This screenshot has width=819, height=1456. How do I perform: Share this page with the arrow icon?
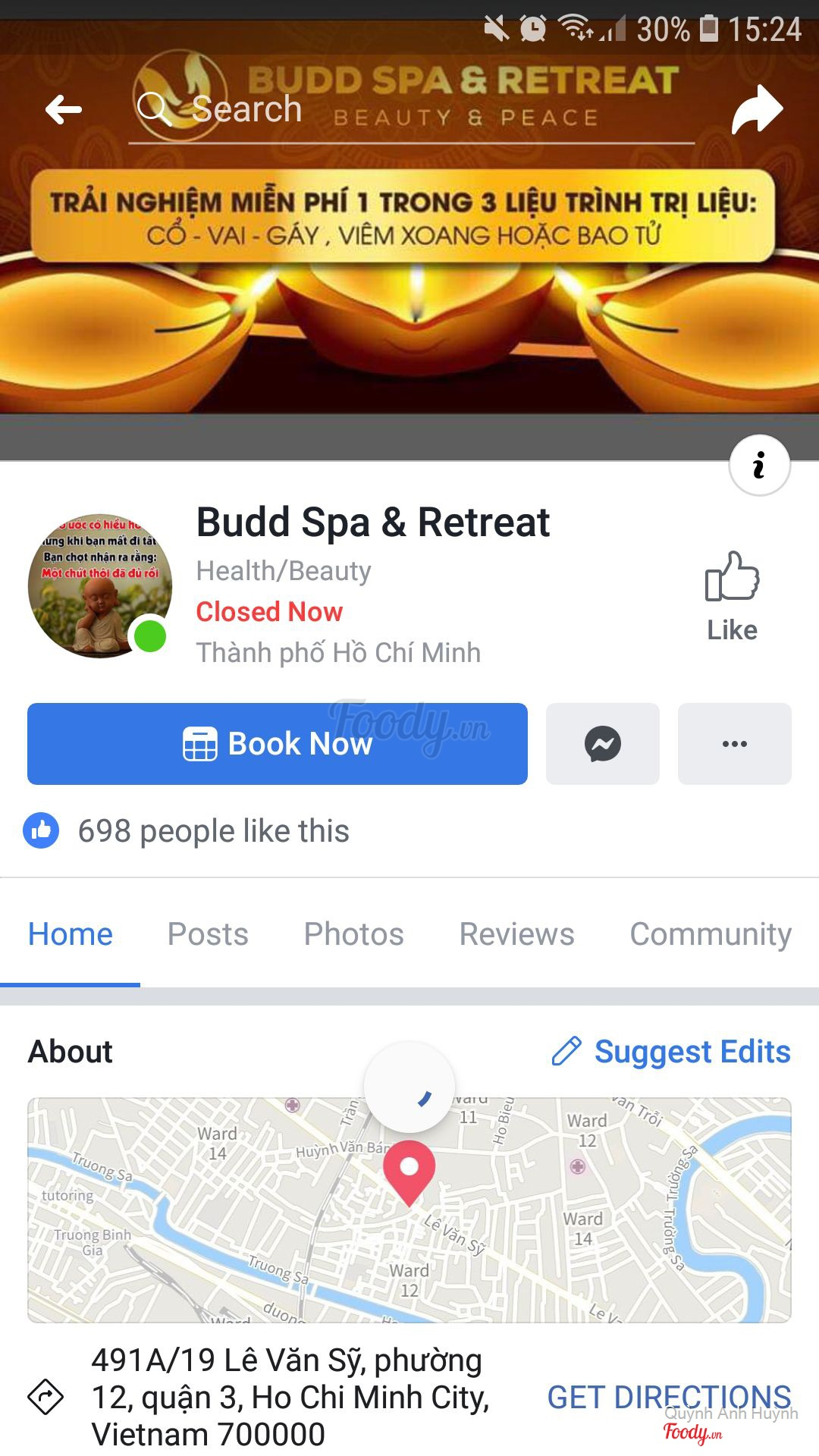point(756,110)
